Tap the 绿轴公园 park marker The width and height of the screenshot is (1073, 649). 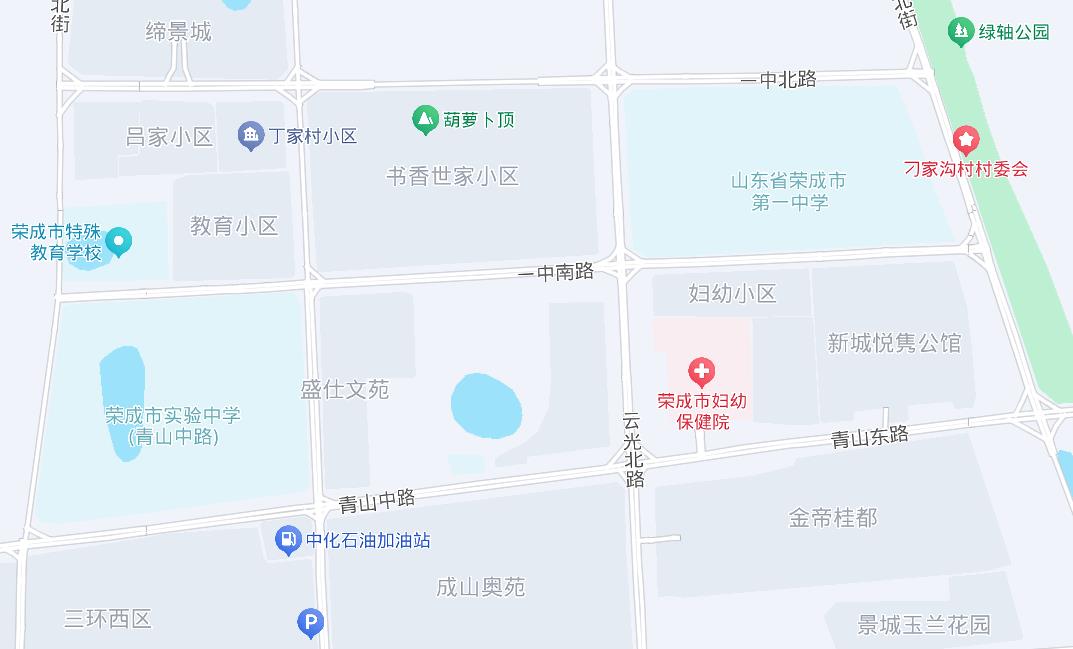(x=961, y=32)
